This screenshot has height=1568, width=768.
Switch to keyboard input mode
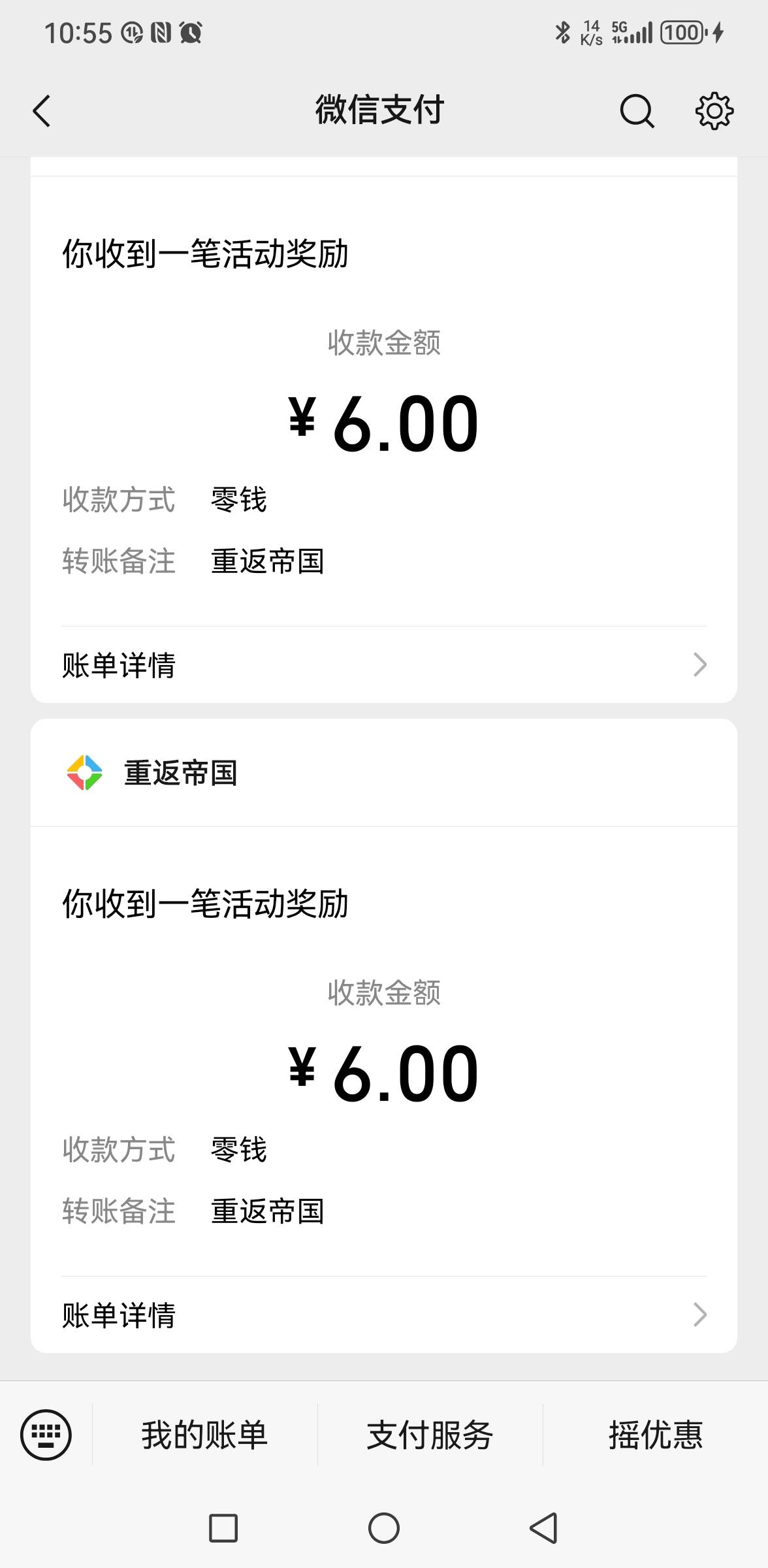(x=46, y=1435)
